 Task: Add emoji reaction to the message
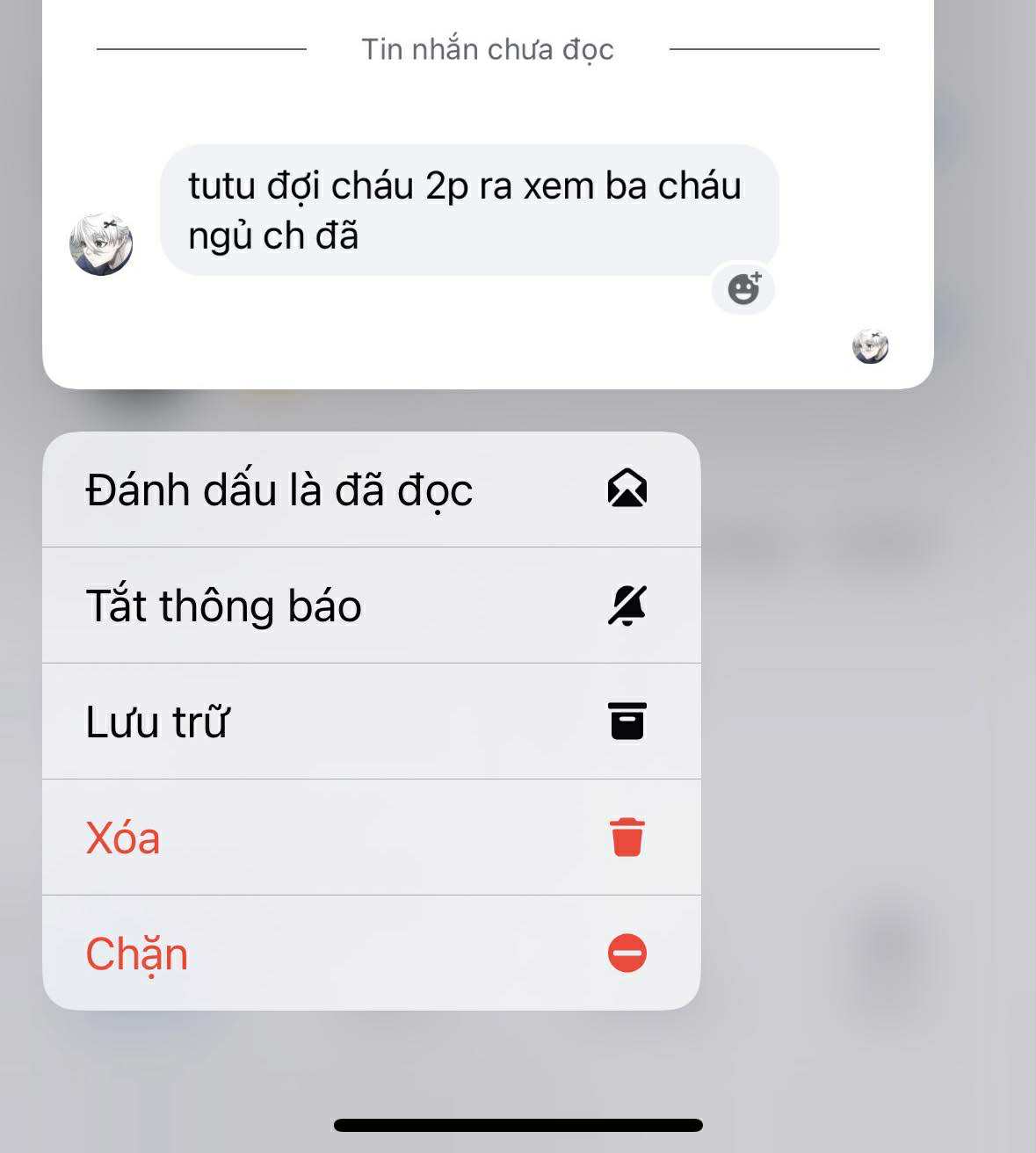pyautogui.click(x=743, y=288)
